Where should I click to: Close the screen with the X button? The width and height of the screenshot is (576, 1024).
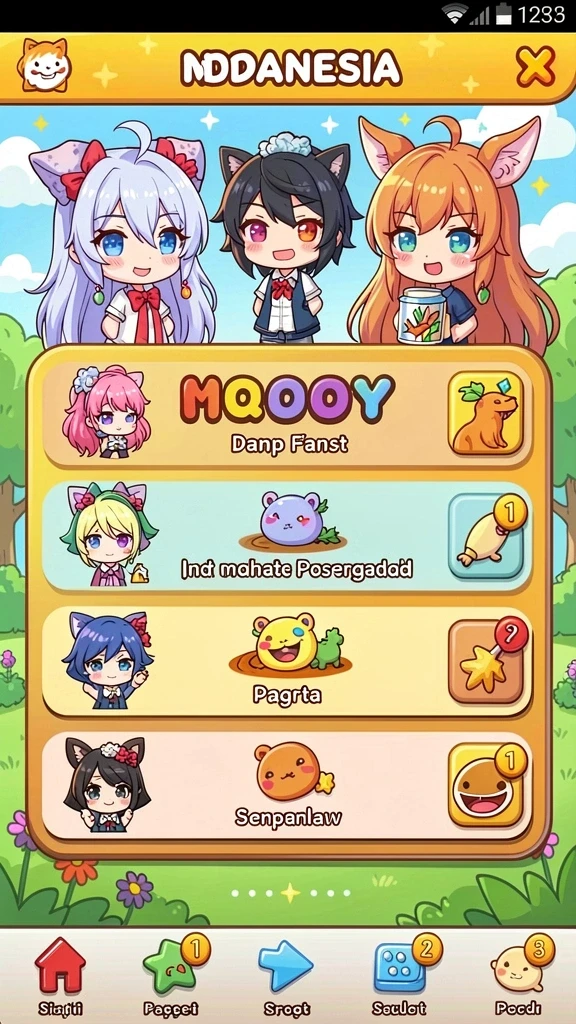535,67
